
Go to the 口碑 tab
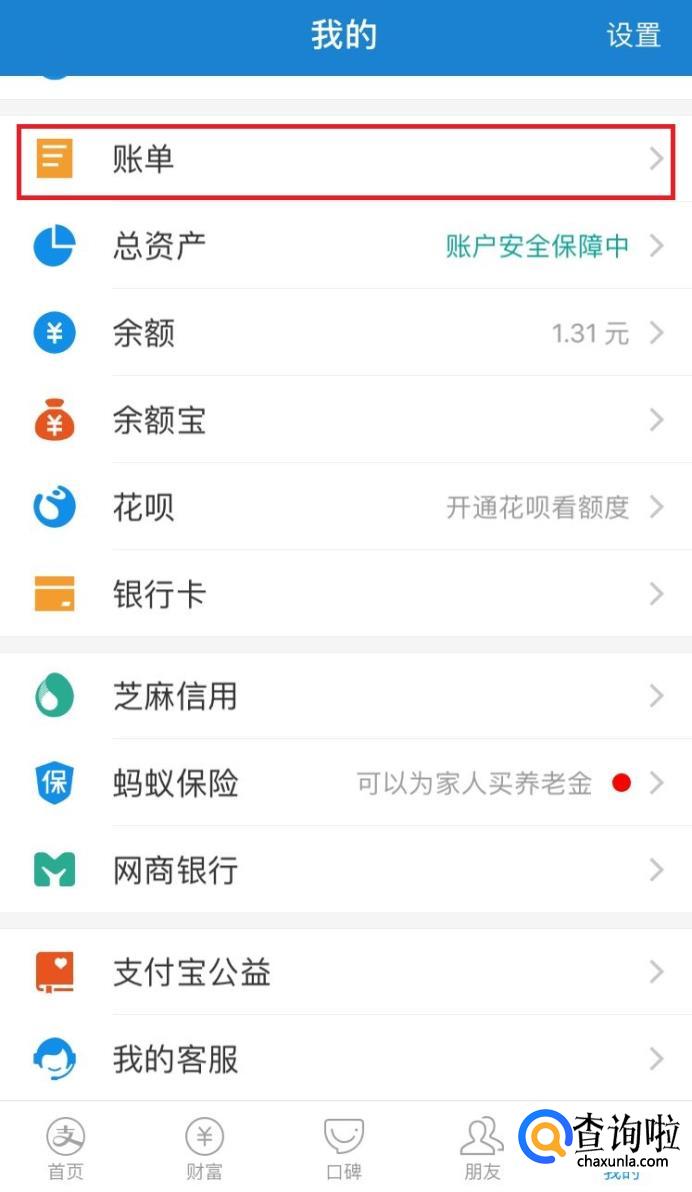[343, 1148]
